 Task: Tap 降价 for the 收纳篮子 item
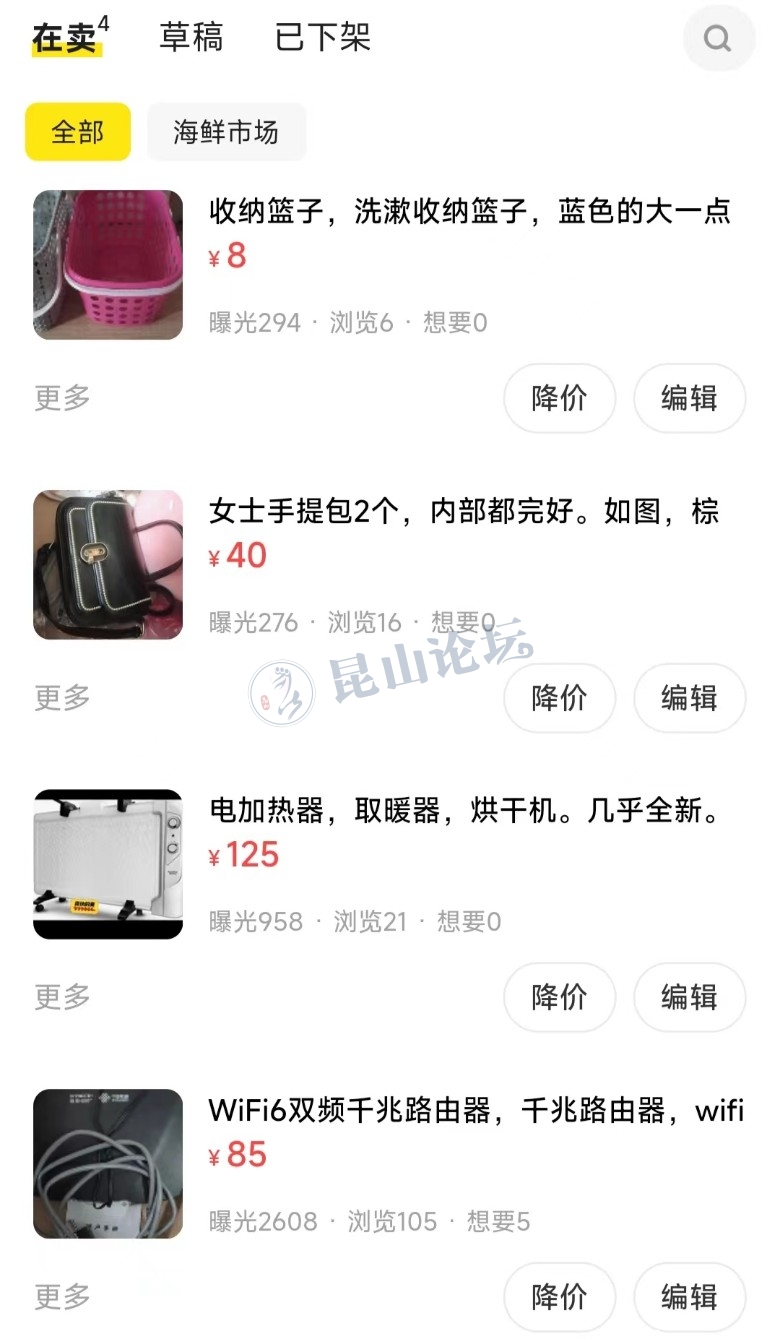559,398
